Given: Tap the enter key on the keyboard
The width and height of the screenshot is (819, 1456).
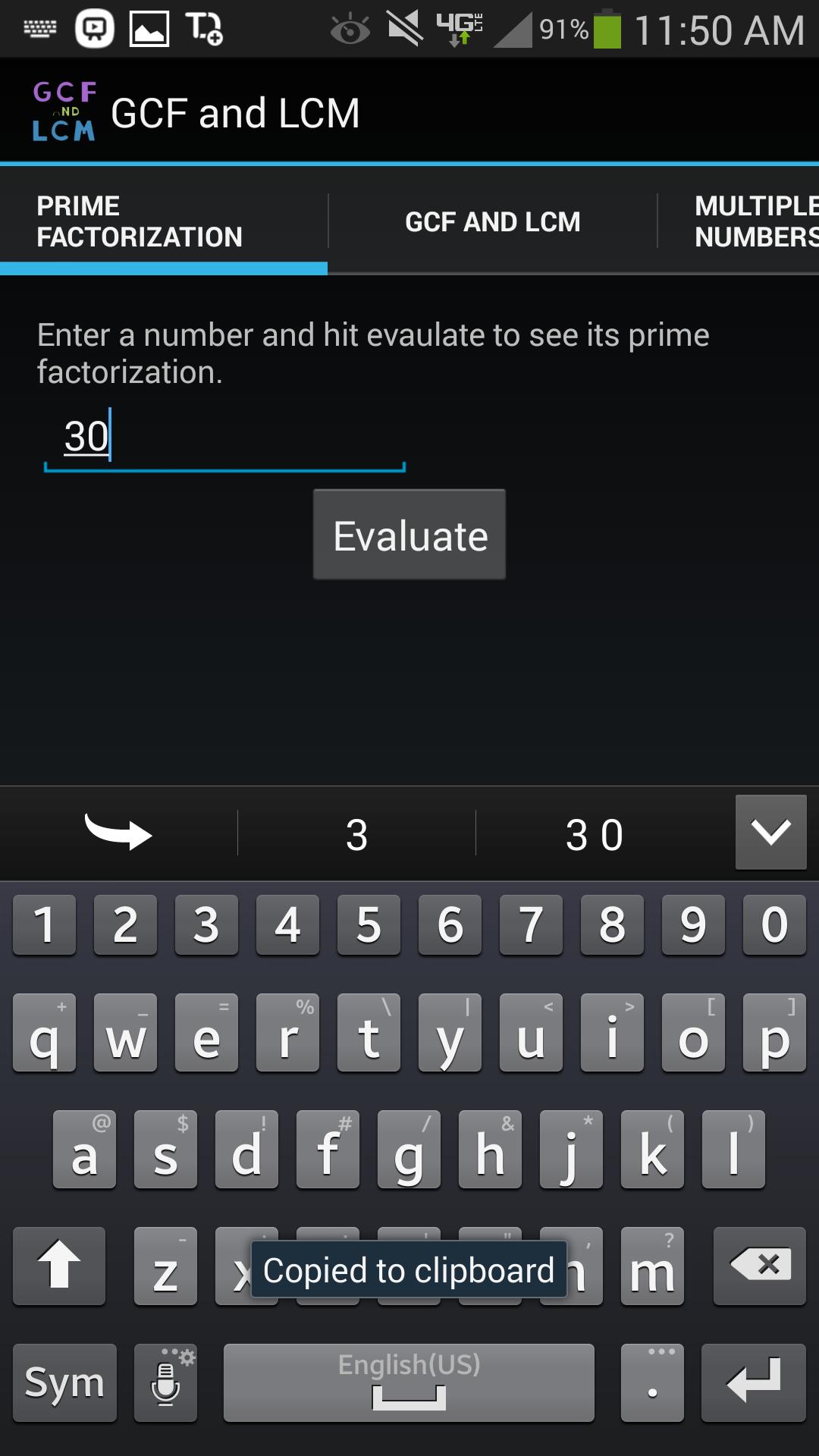Looking at the screenshot, I should (753, 1382).
